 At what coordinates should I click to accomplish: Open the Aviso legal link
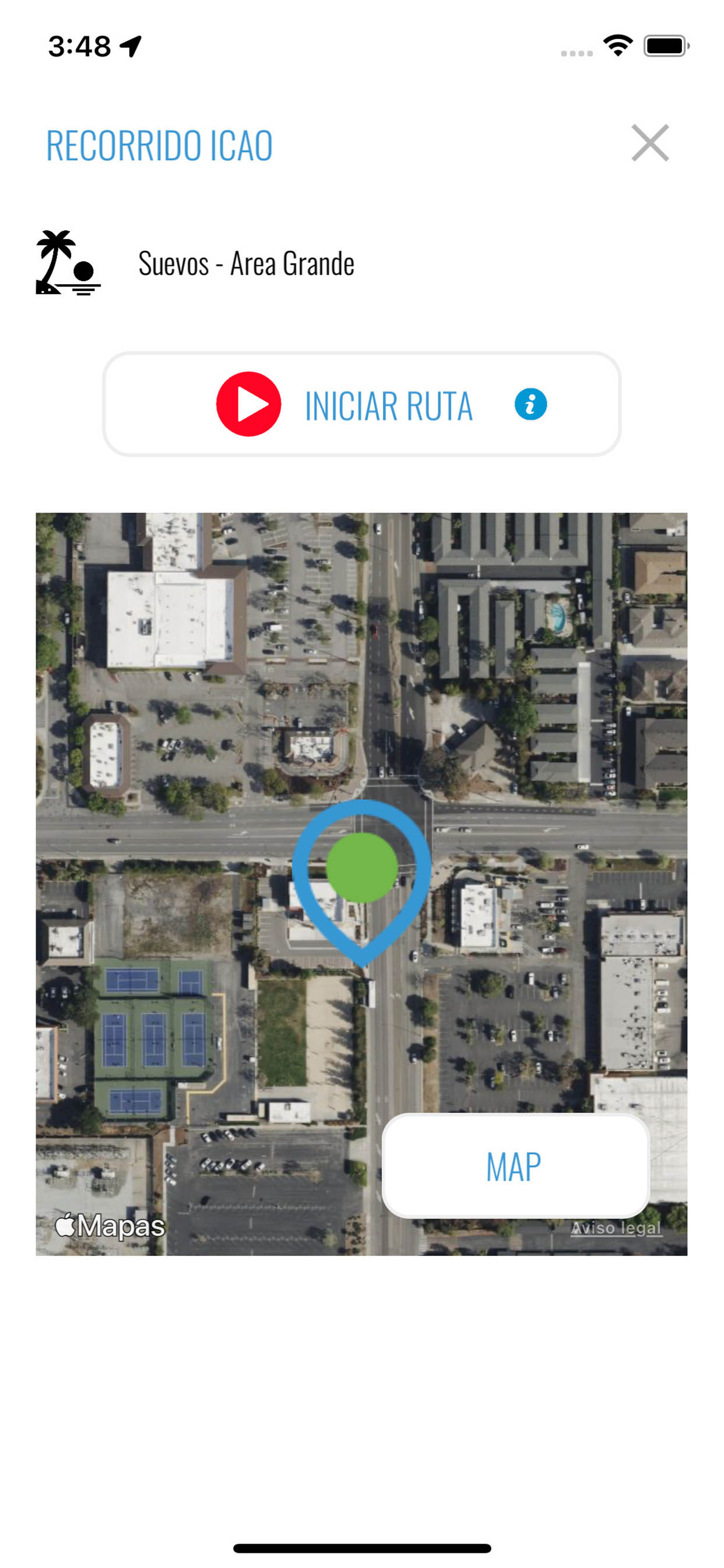coord(616,1228)
